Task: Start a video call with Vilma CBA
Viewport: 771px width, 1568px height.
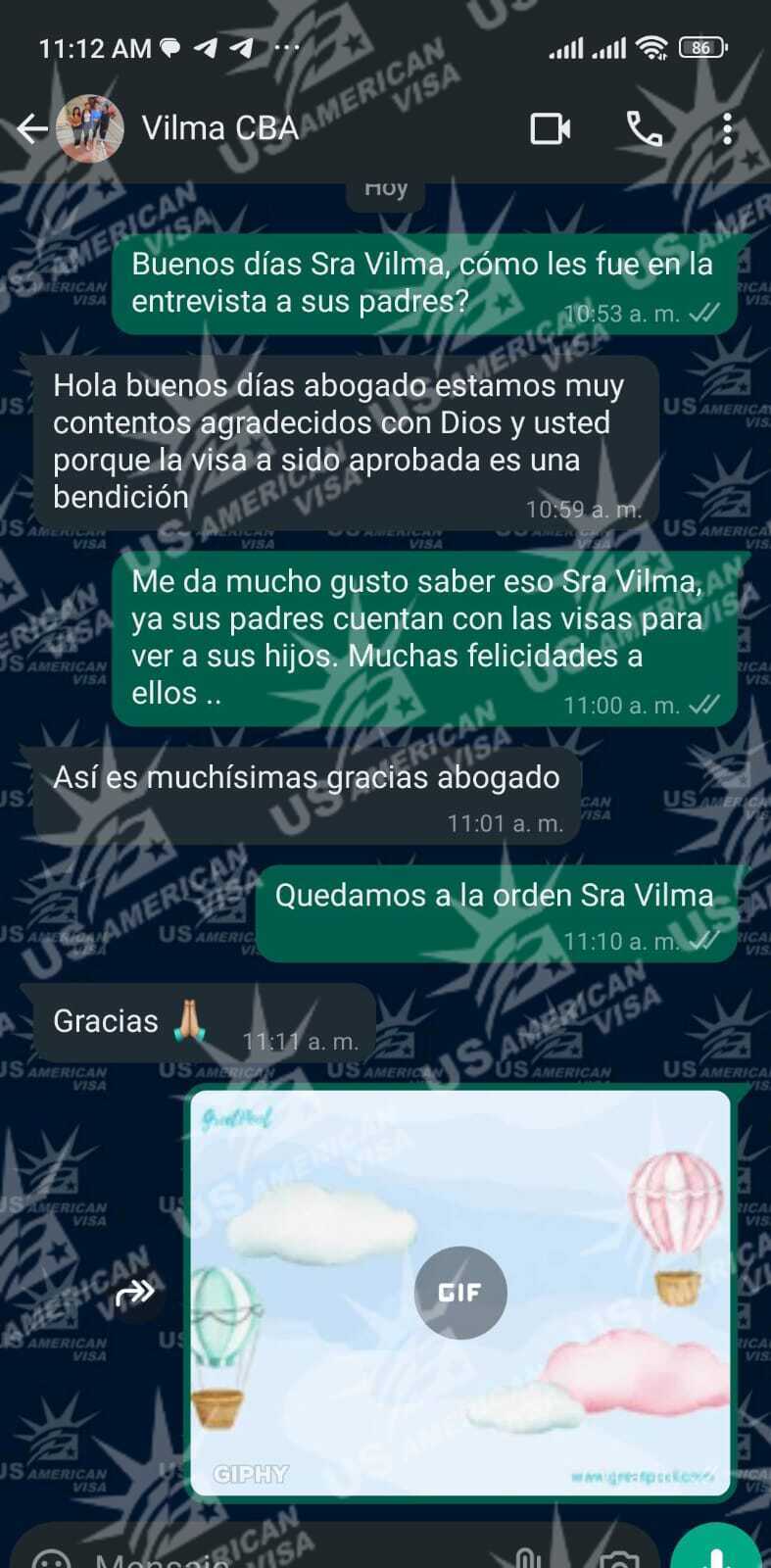Action: pyautogui.click(x=551, y=128)
